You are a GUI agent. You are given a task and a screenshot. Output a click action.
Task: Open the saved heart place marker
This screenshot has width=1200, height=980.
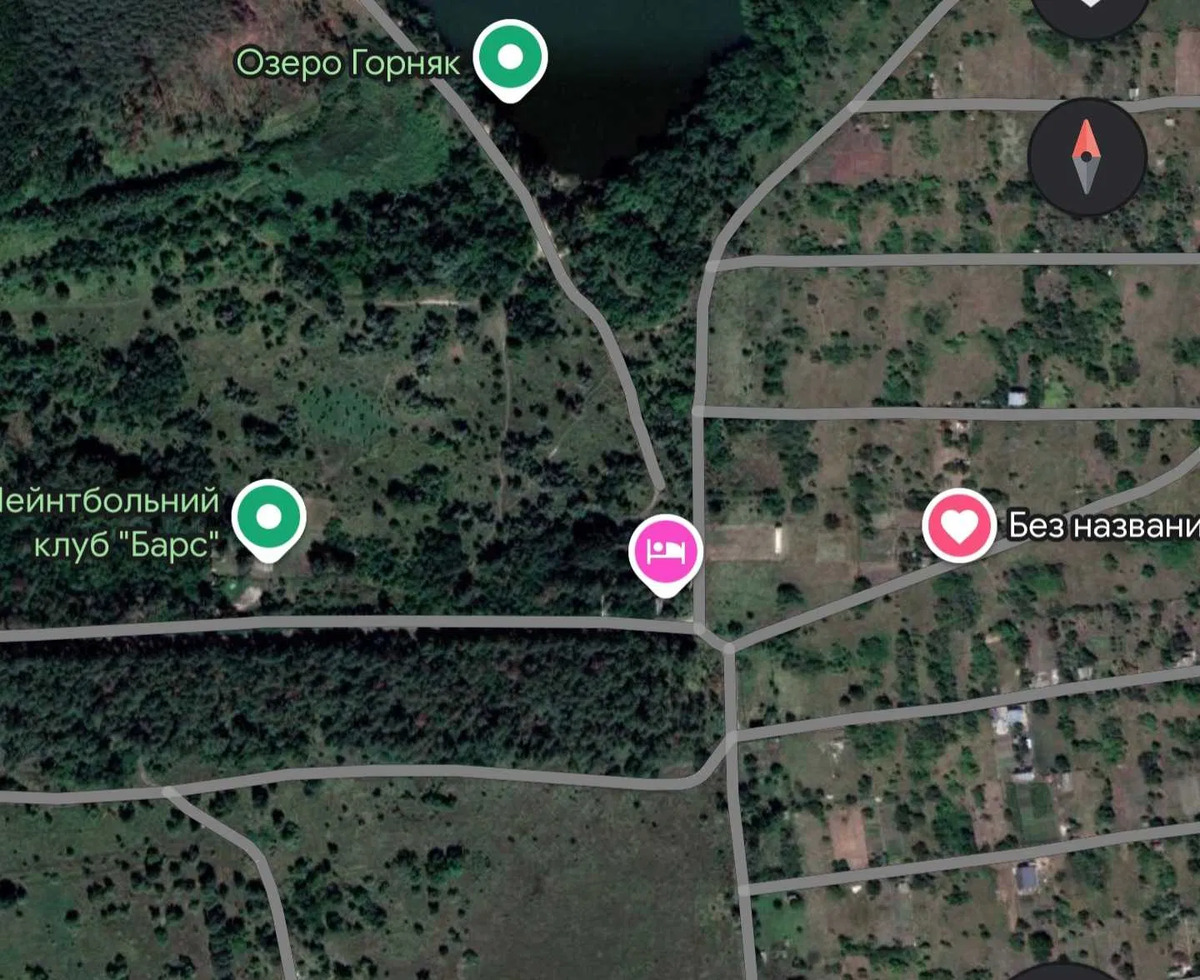pos(958,525)
